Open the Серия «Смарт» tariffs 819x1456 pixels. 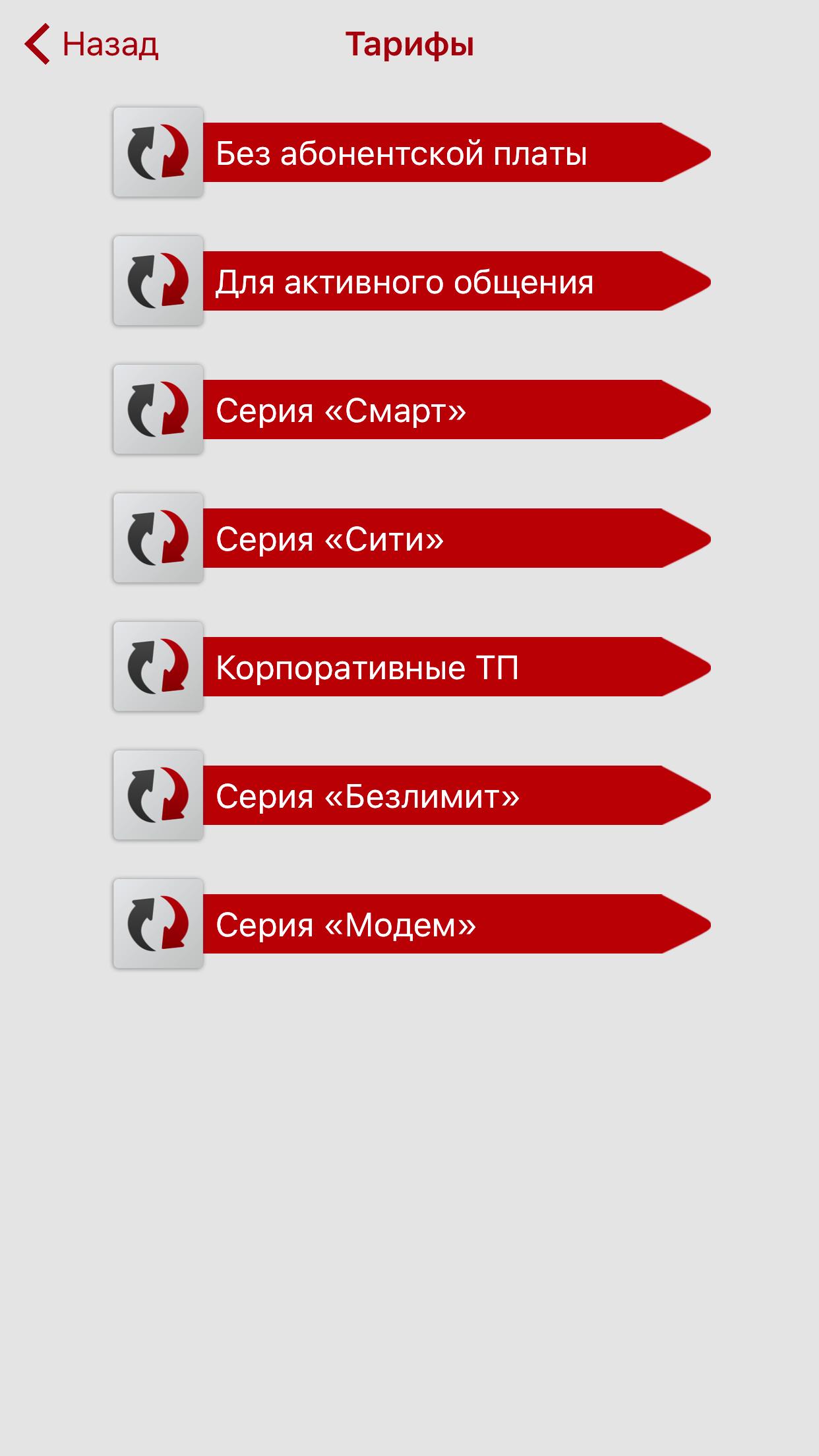422,410
